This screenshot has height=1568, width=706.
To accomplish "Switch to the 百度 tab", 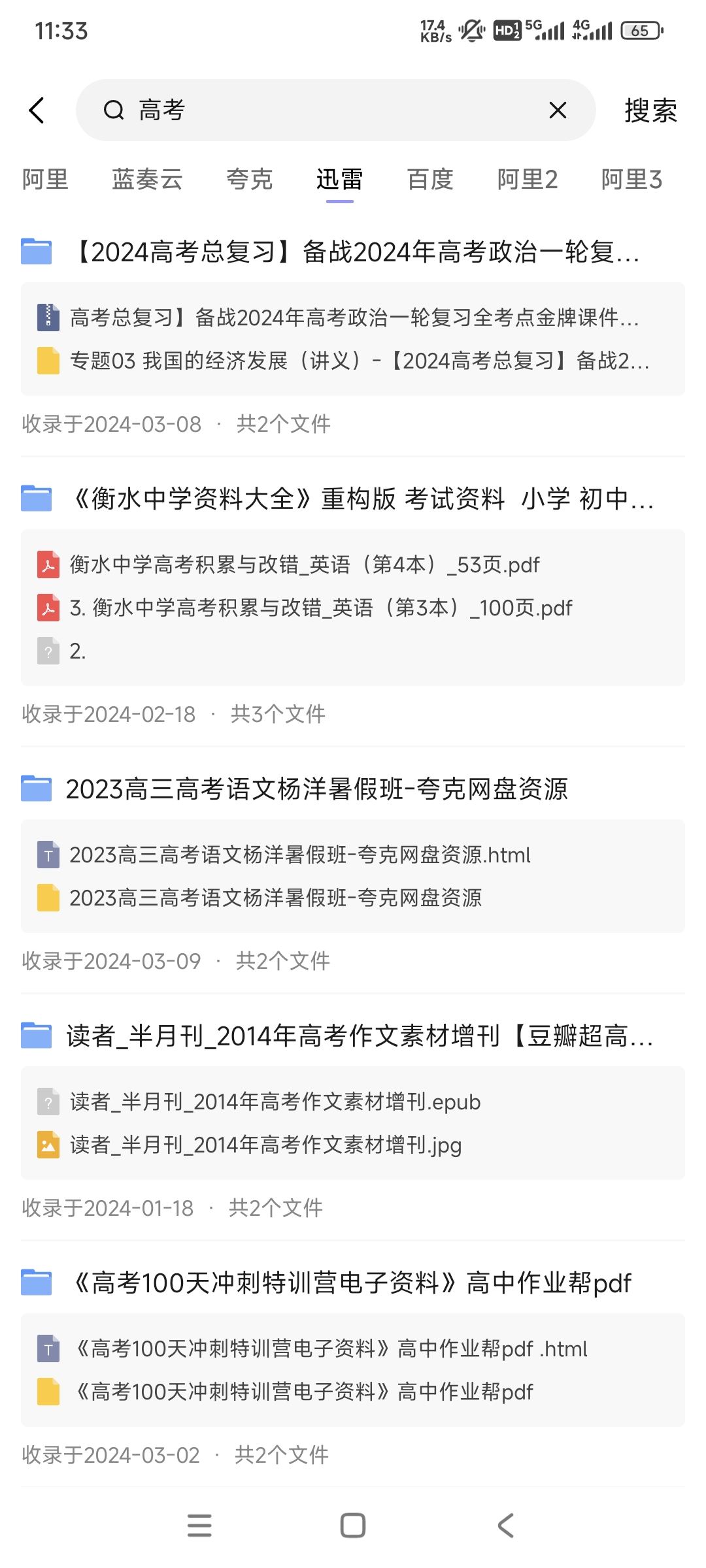I will point(430,180).
